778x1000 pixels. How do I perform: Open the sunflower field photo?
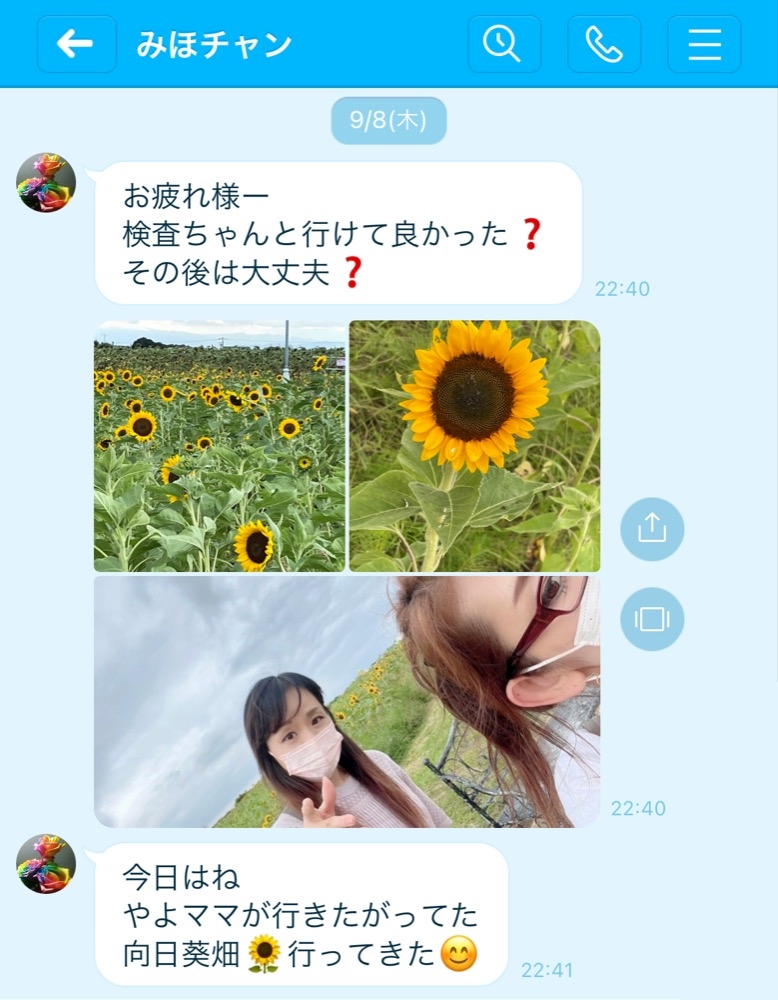pyautogui.click(x=219, y=446)
